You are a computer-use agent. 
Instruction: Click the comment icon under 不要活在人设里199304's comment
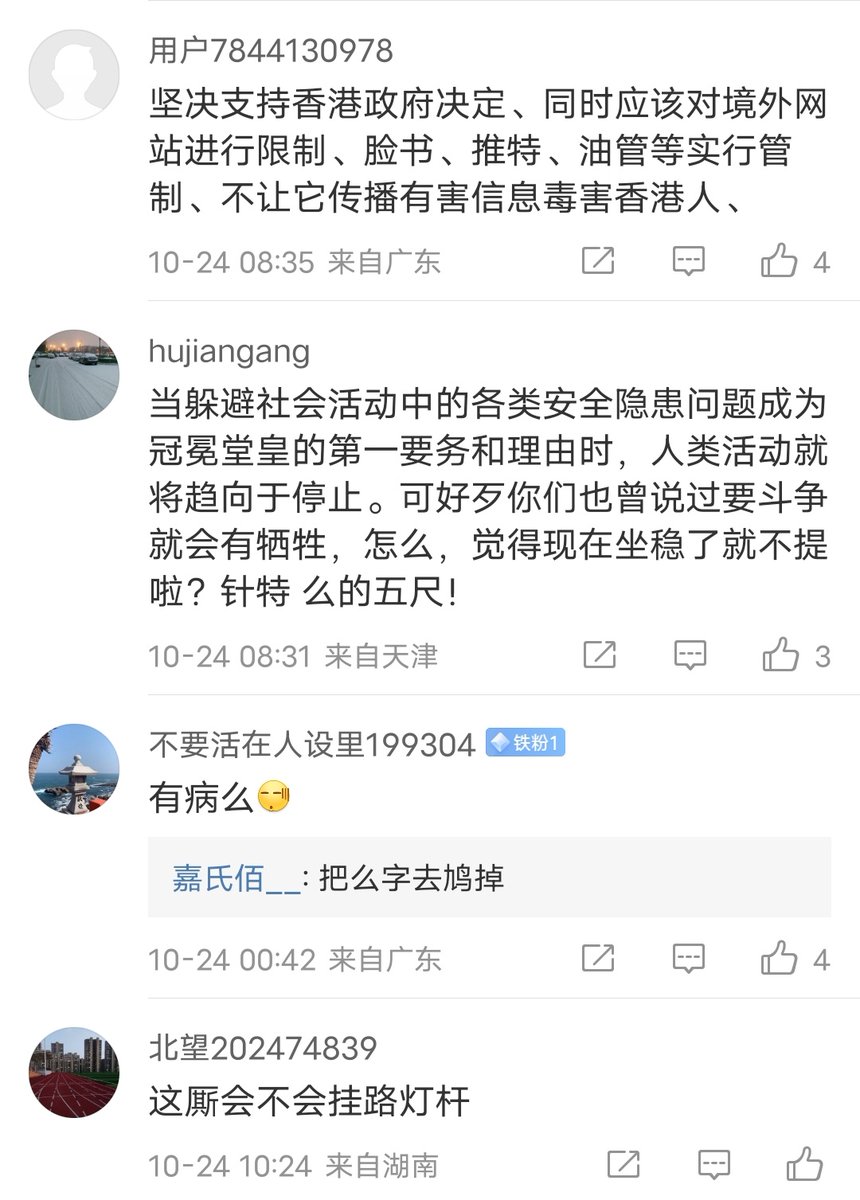tap(687, 960)
